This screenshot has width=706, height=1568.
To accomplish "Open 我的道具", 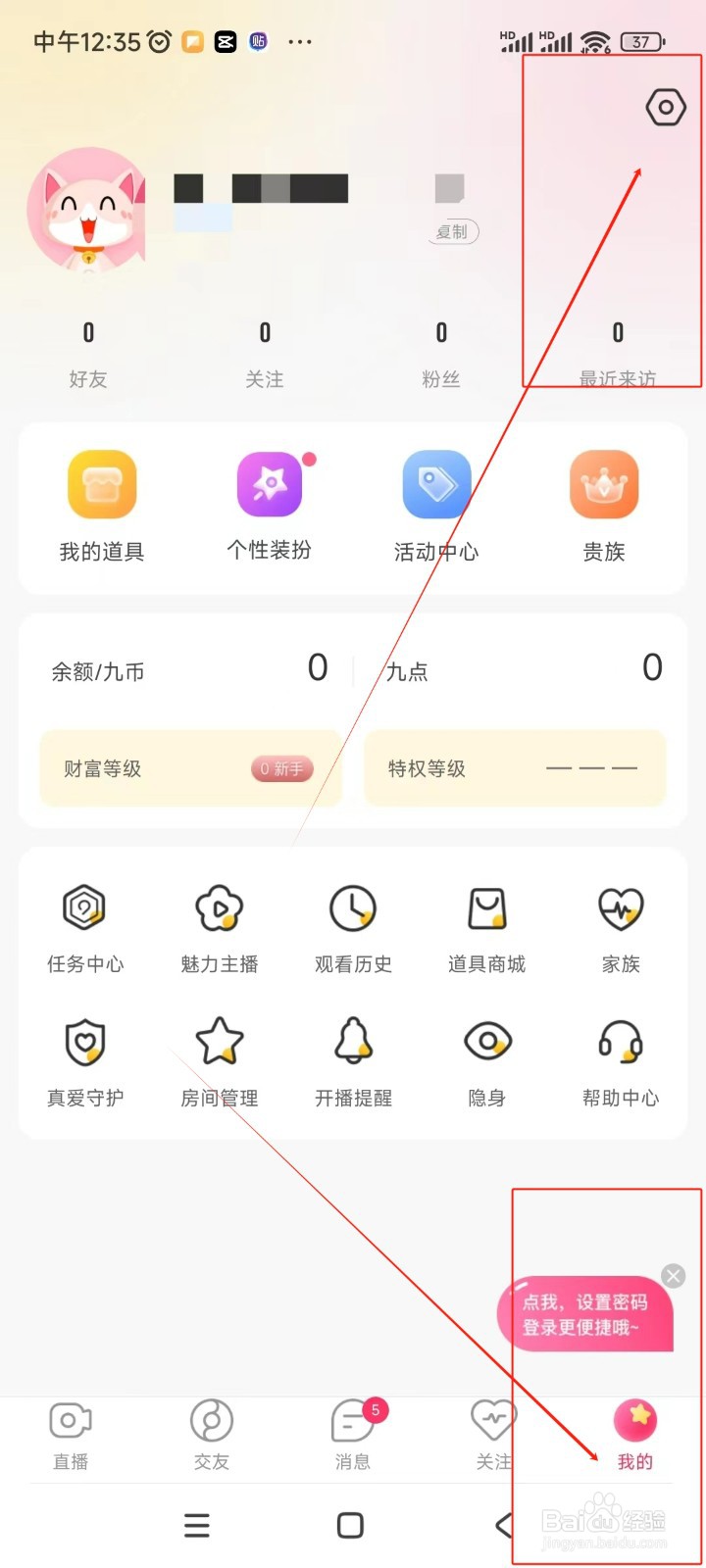I will click(102, 506).
